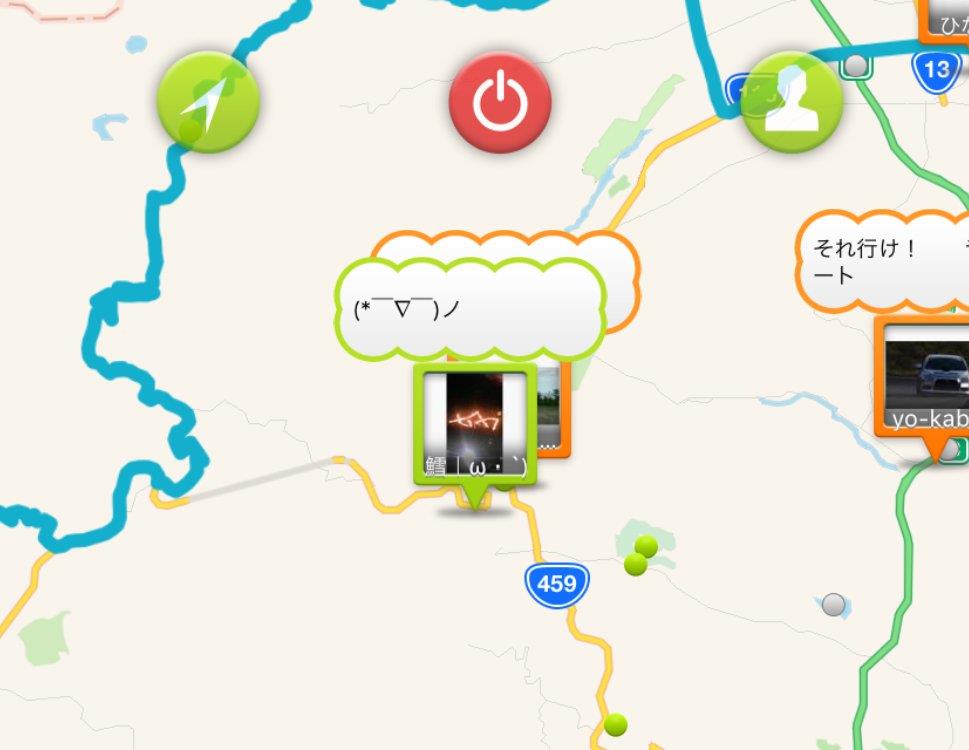Screen dimensions: 969x750
Task: Tap the red power button
Action: (x=500, y=102)
